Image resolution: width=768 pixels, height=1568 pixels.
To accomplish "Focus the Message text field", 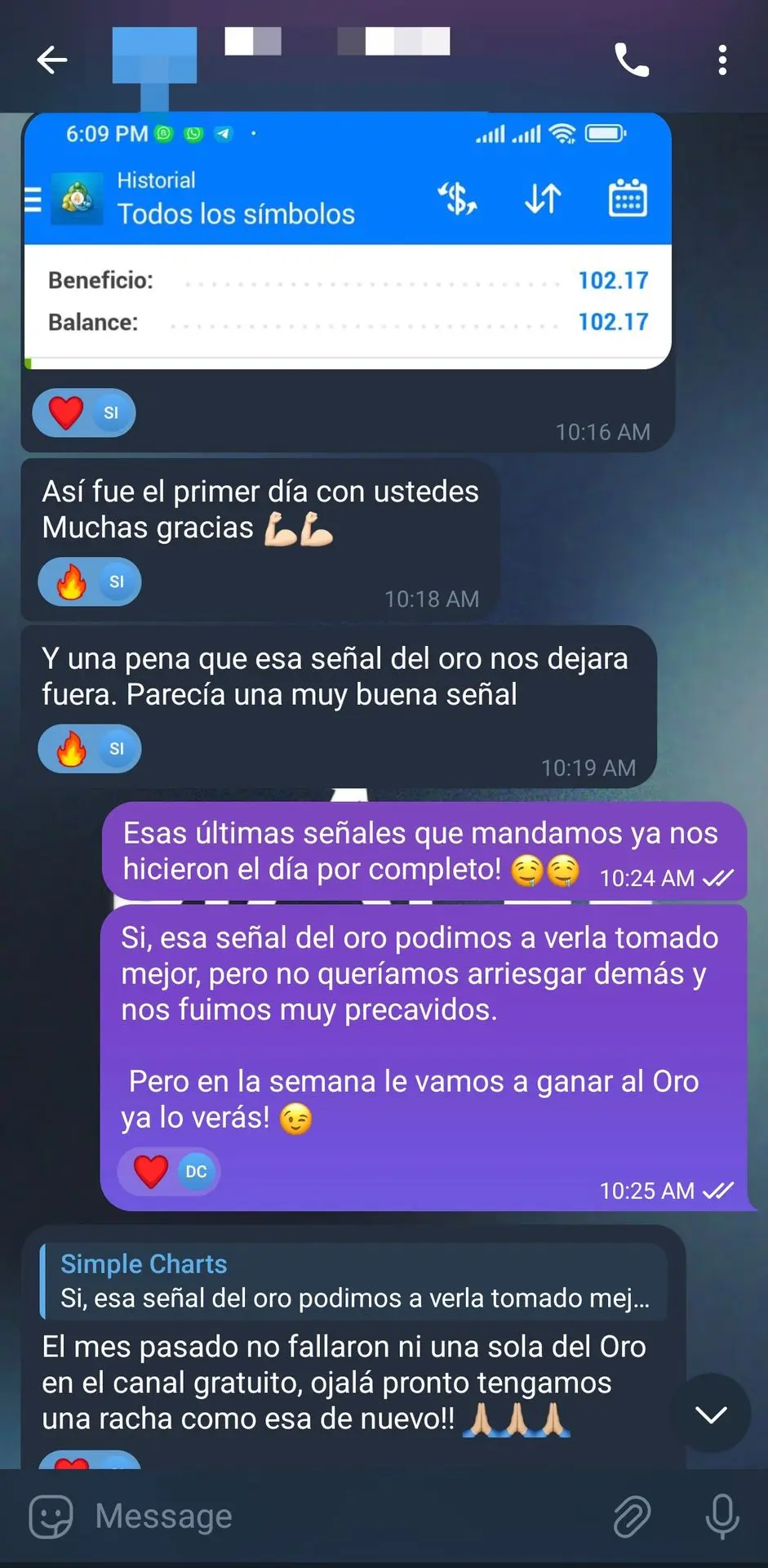I will (x=326, y=1517).
